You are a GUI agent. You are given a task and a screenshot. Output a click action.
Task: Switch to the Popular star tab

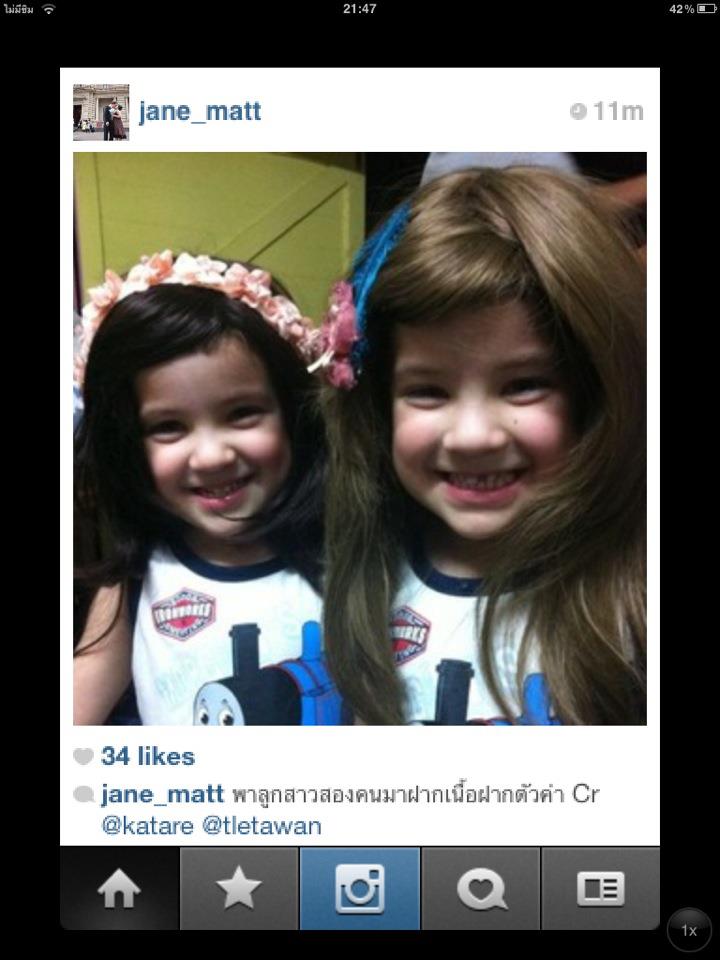(x=239, y=889)
